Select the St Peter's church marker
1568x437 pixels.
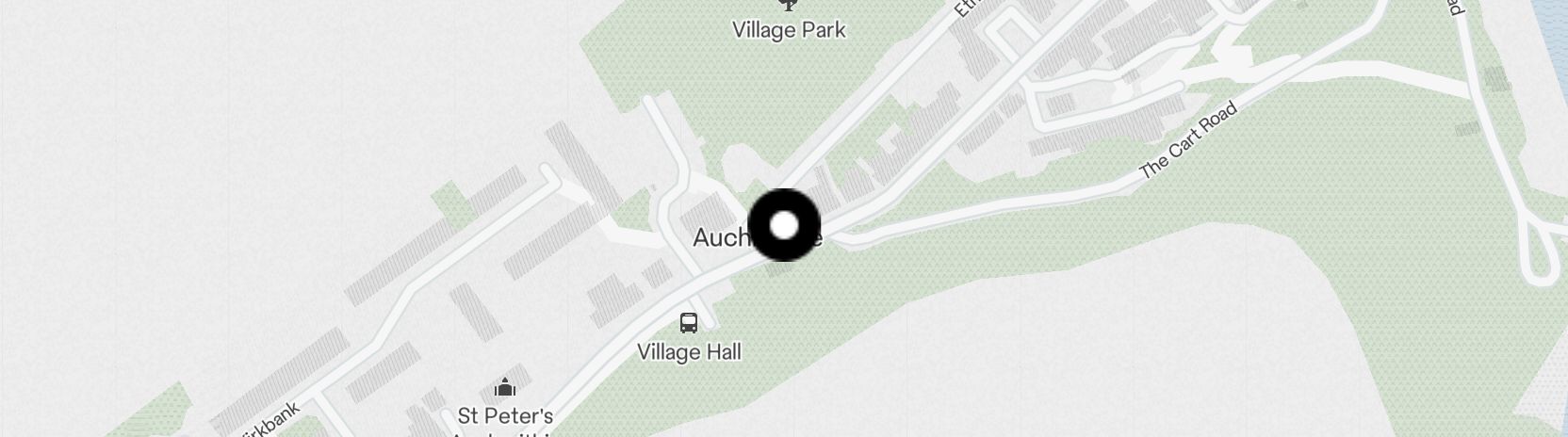point(505,387)
